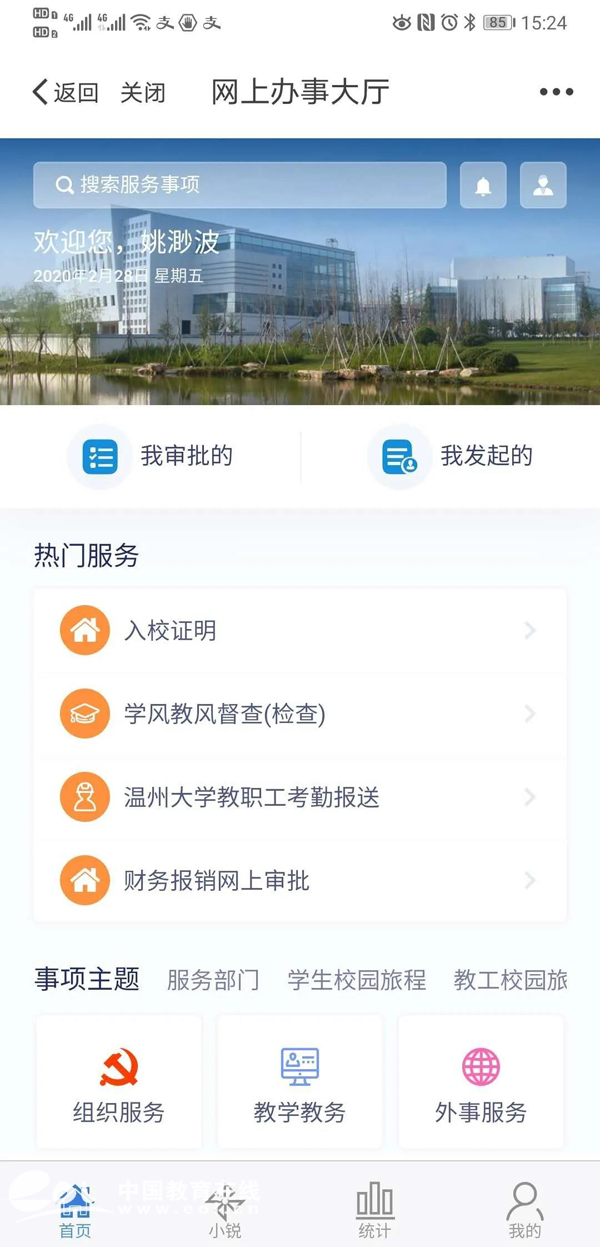Viewport: 600px width, 1247px height.
Task: Select 温州大学教职工考勤报送
Action: pos(300,797)
